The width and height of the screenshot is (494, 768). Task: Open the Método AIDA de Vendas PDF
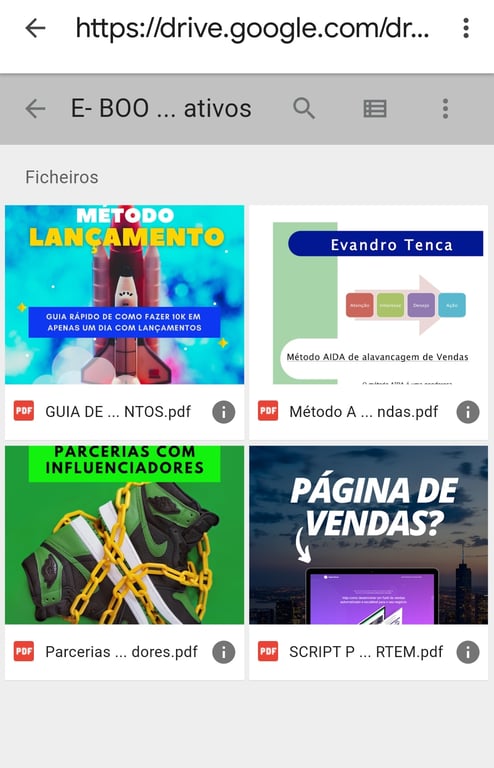pyautogui.click(x=368, y=294)
